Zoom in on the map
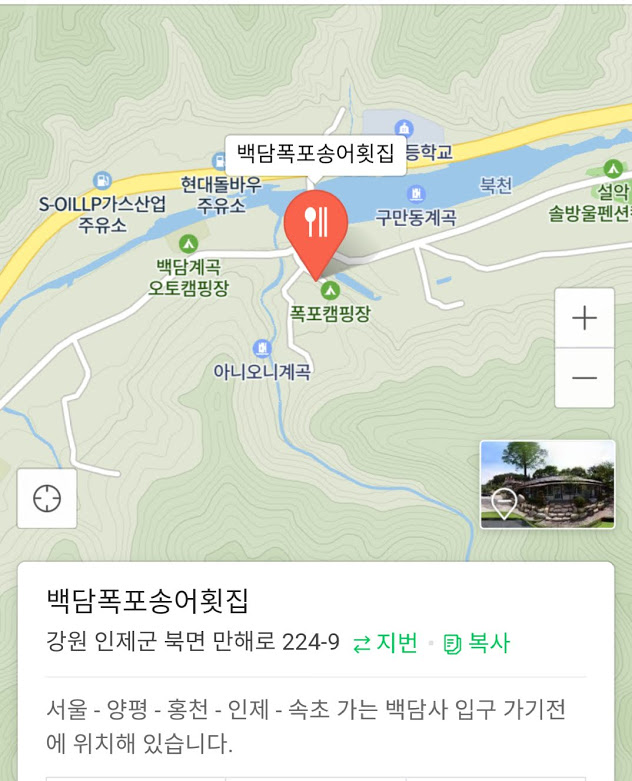Screen dimensions: 632x781 pos(584,318)
